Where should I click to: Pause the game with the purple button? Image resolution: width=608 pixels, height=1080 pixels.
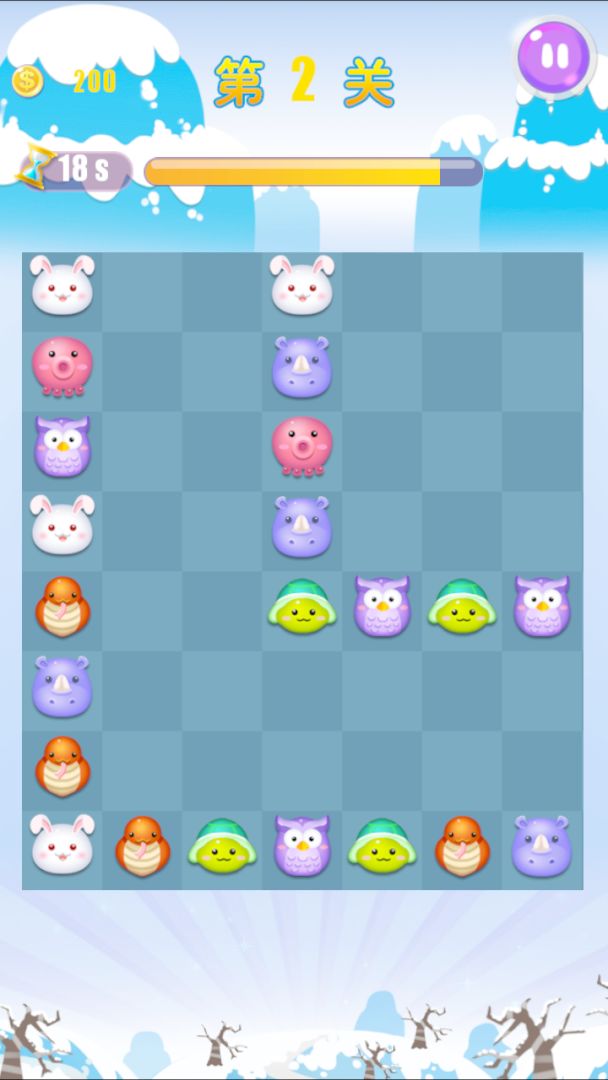tap(550, 55)
